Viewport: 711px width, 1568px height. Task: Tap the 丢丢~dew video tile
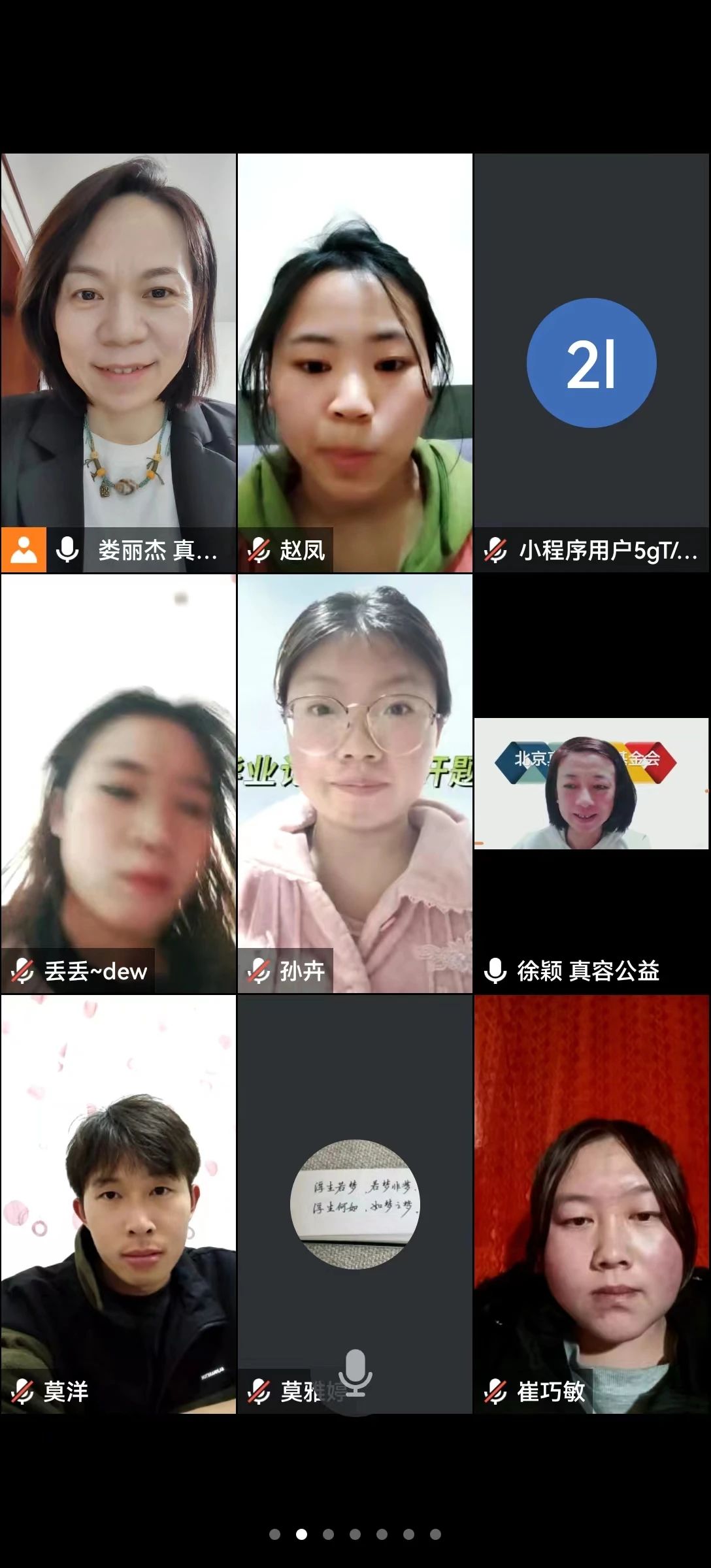click(118, 783)
